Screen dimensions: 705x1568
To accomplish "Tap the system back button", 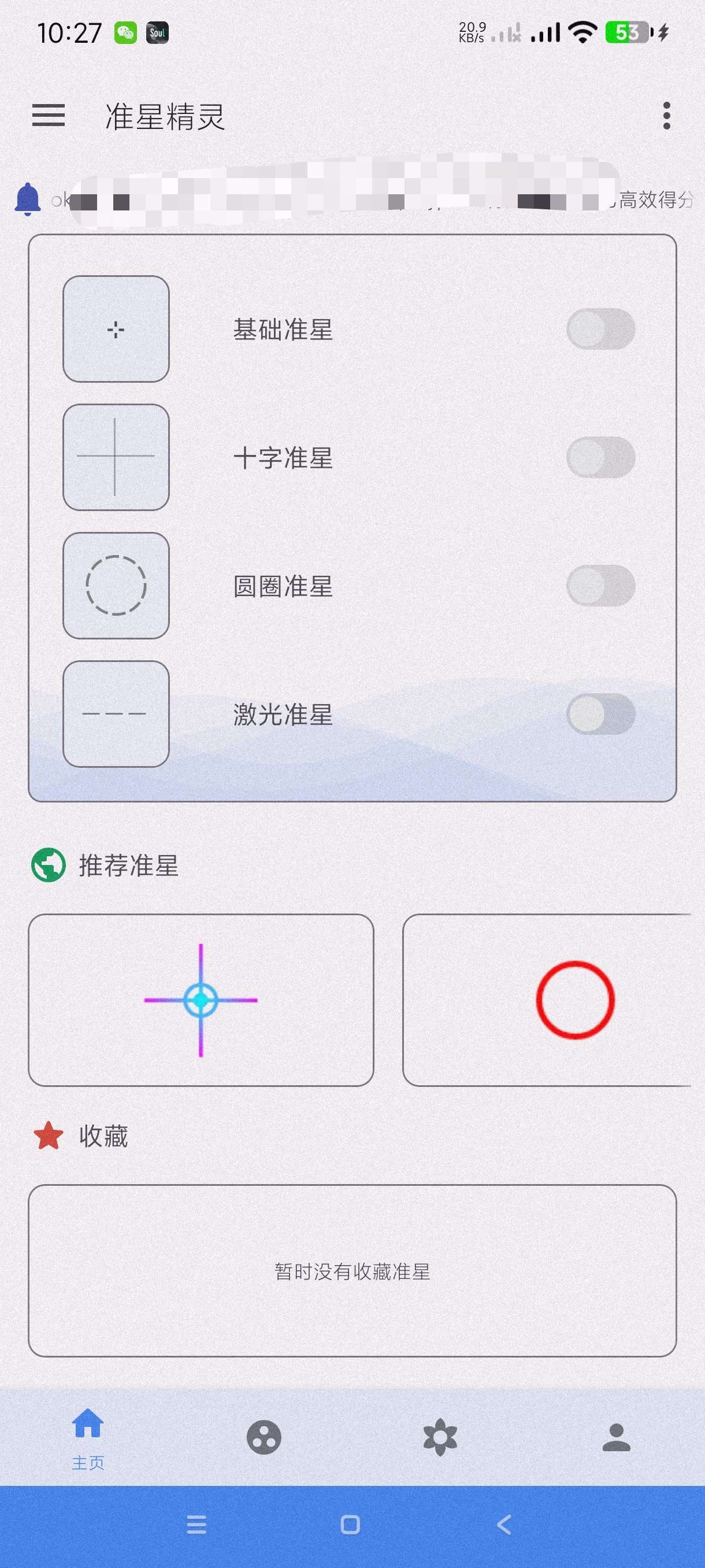I will point(504,1525).
